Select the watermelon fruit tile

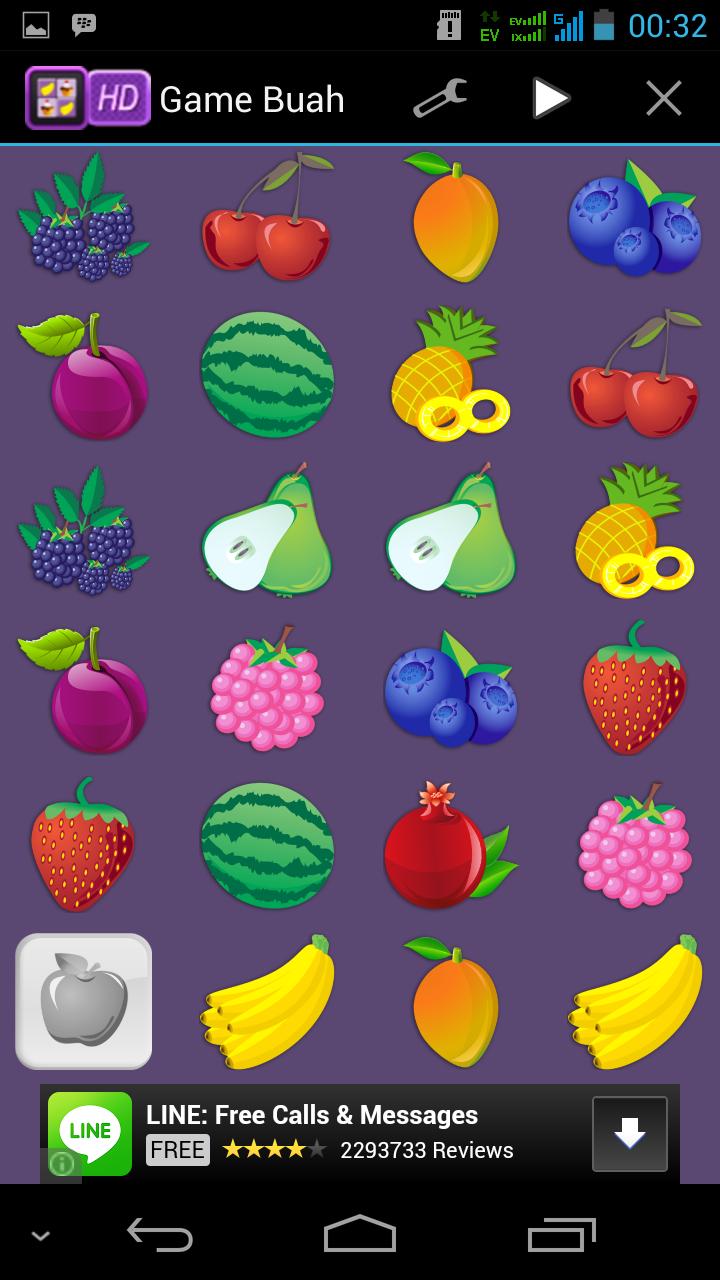click(267, 375)
